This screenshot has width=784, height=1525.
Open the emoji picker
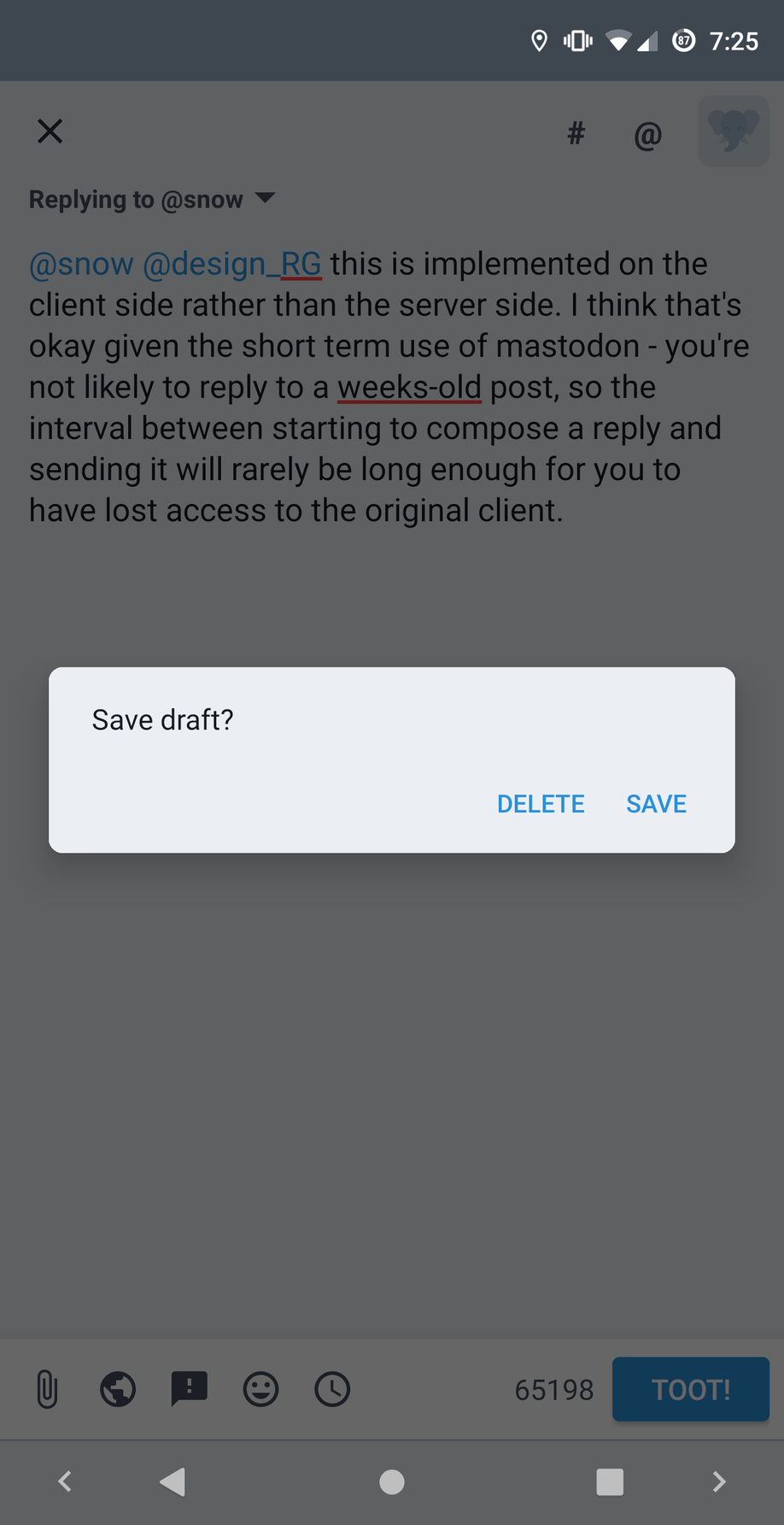[x=260, y=1389]
